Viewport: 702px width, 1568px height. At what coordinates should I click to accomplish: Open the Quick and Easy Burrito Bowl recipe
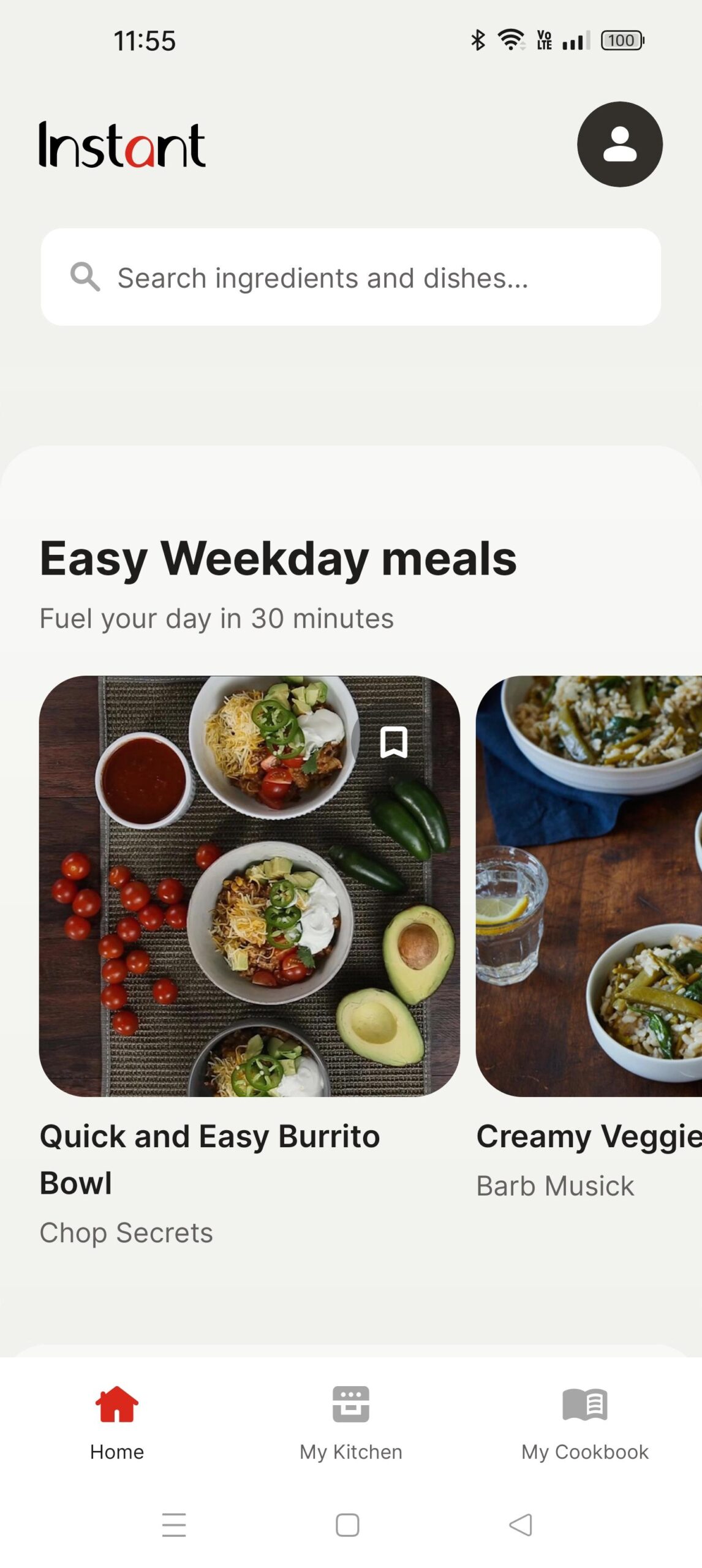tap(249, 886)
